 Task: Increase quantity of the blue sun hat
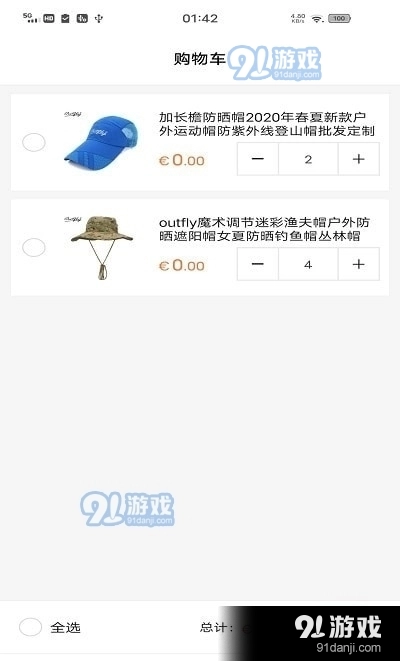[x=358, y=159]
